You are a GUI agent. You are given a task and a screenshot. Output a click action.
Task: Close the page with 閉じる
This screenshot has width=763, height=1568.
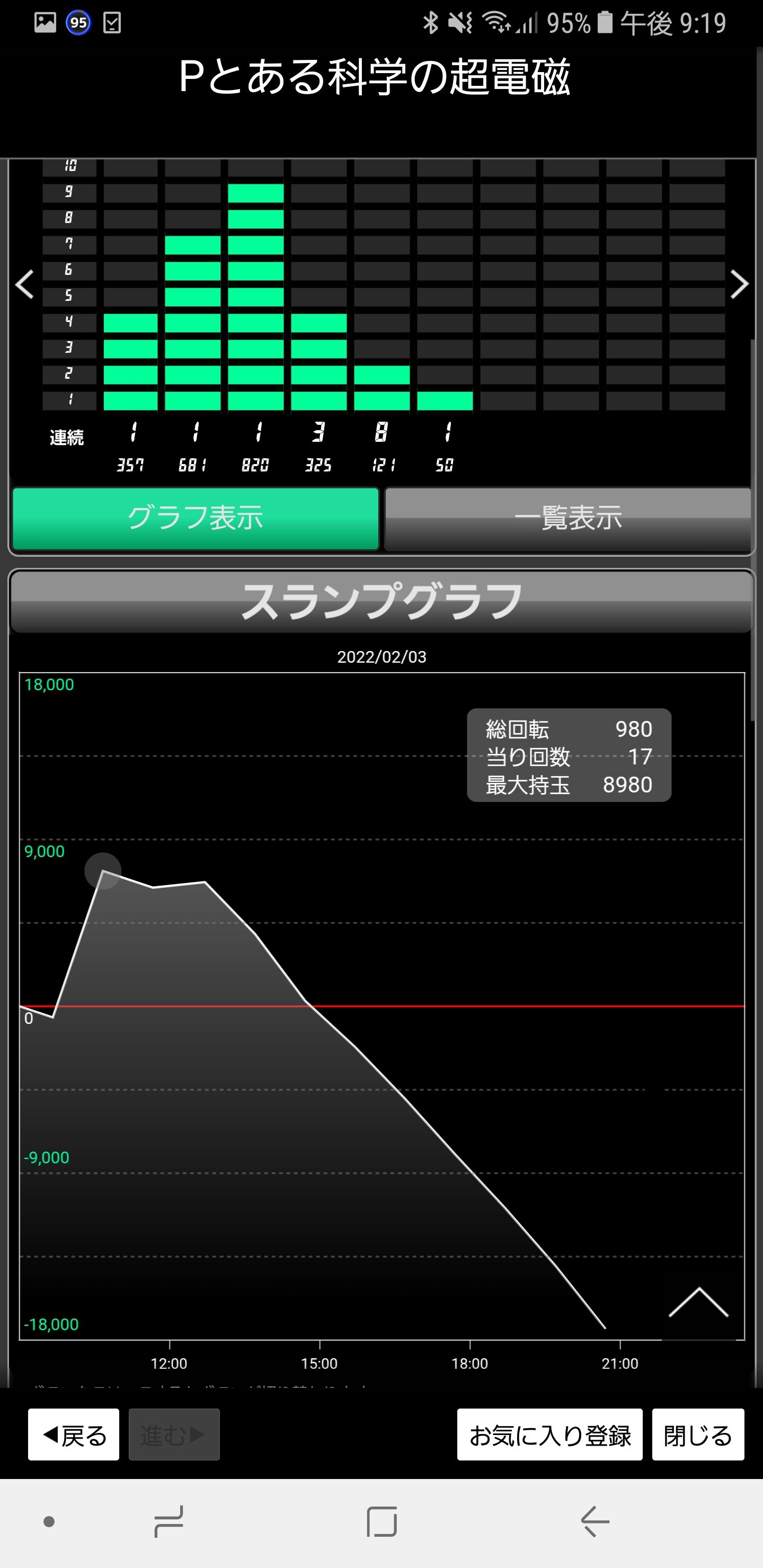point(698,1436)
